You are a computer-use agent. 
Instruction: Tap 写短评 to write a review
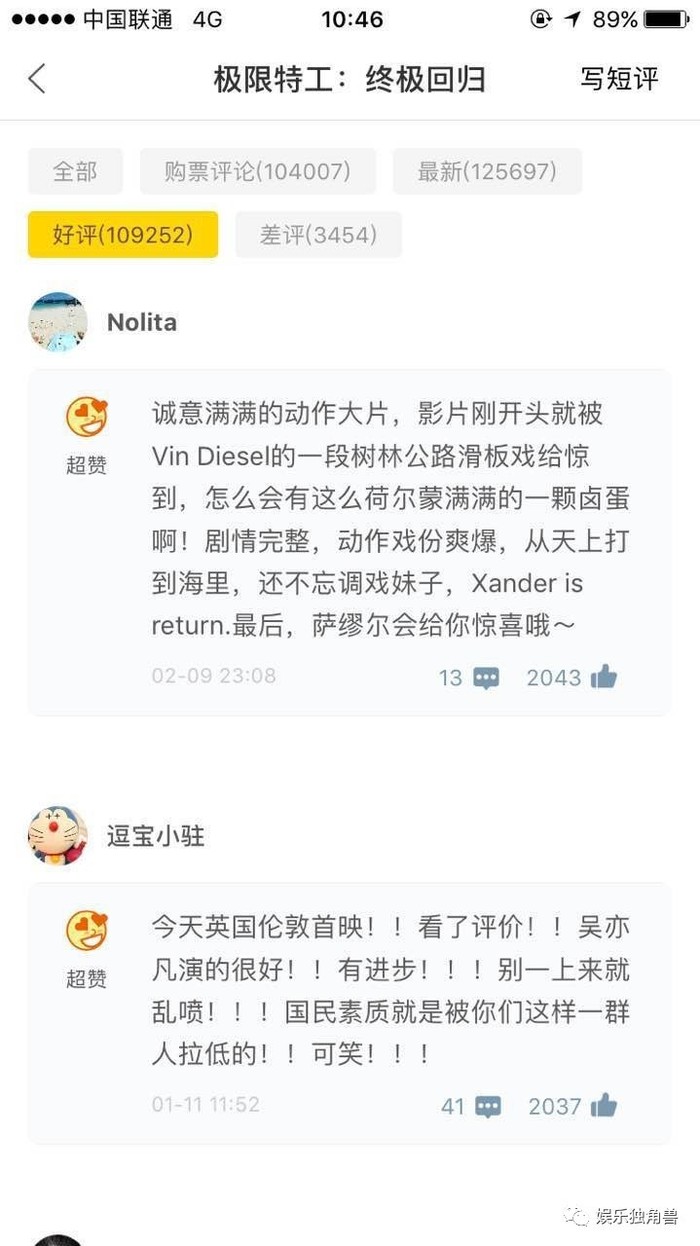click(x=619, y=79)
